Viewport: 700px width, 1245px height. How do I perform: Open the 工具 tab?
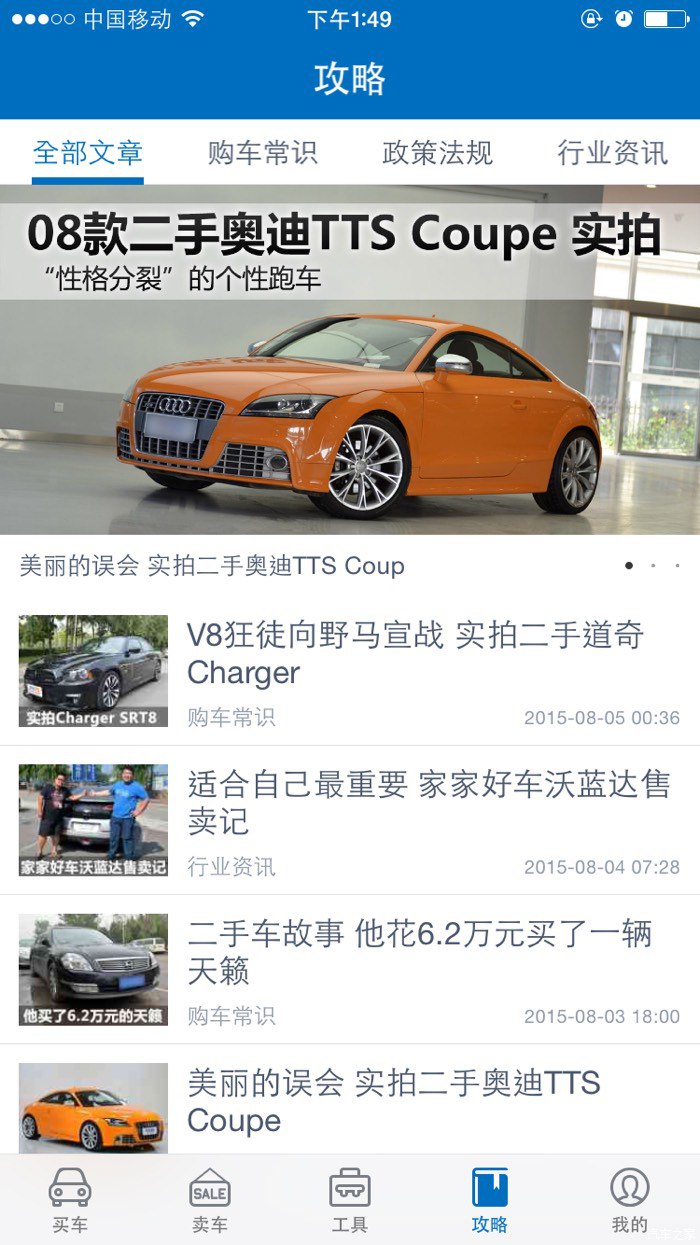pos(350,1200)
